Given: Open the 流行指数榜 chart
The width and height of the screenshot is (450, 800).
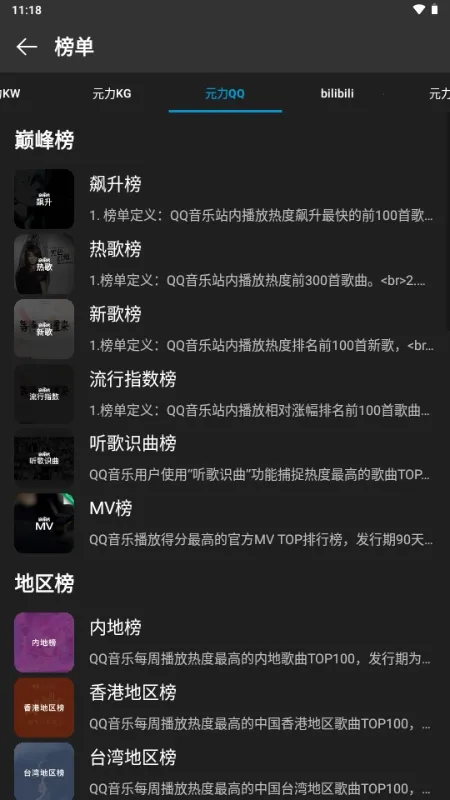Looking at the screenshot, I should [x=225, y=393].
